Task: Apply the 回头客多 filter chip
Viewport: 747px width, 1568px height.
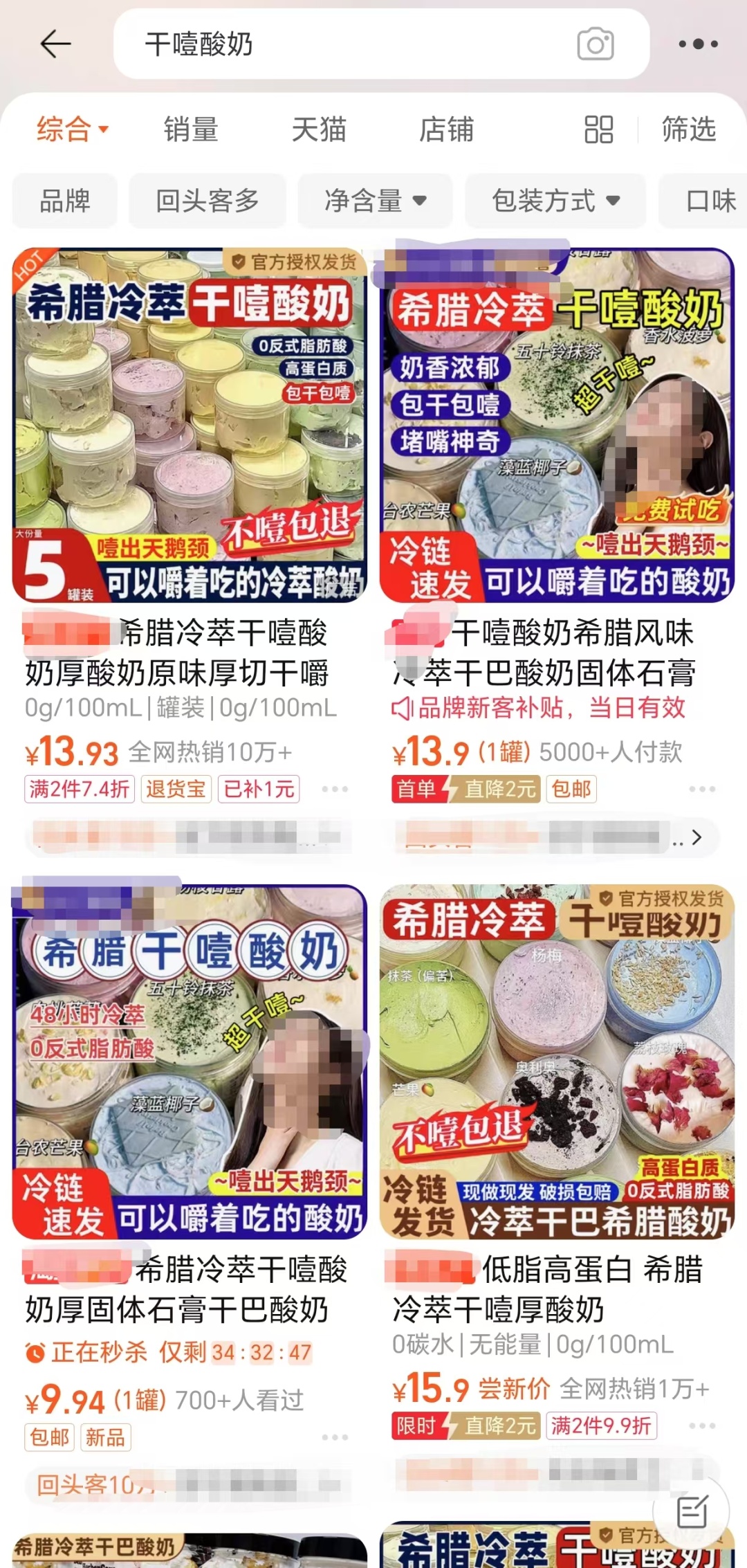Action: [207, 201]
